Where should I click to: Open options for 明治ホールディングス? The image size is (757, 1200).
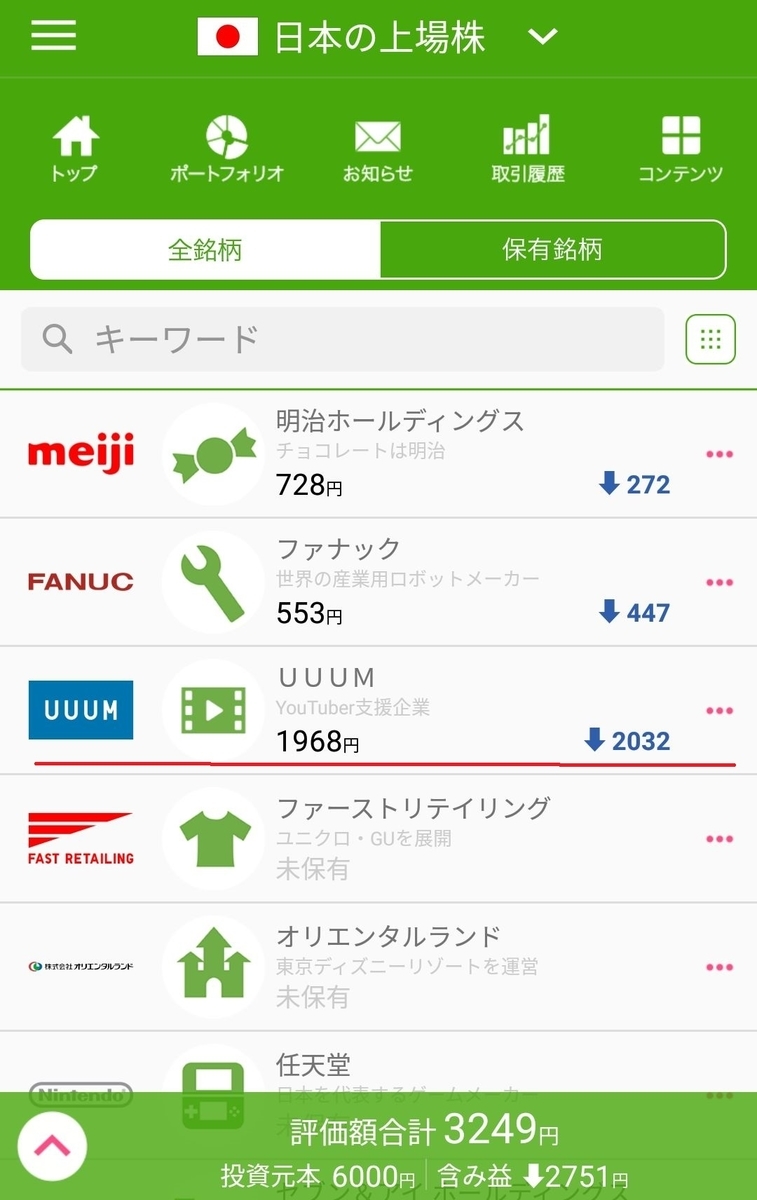[x=720, y=454]
